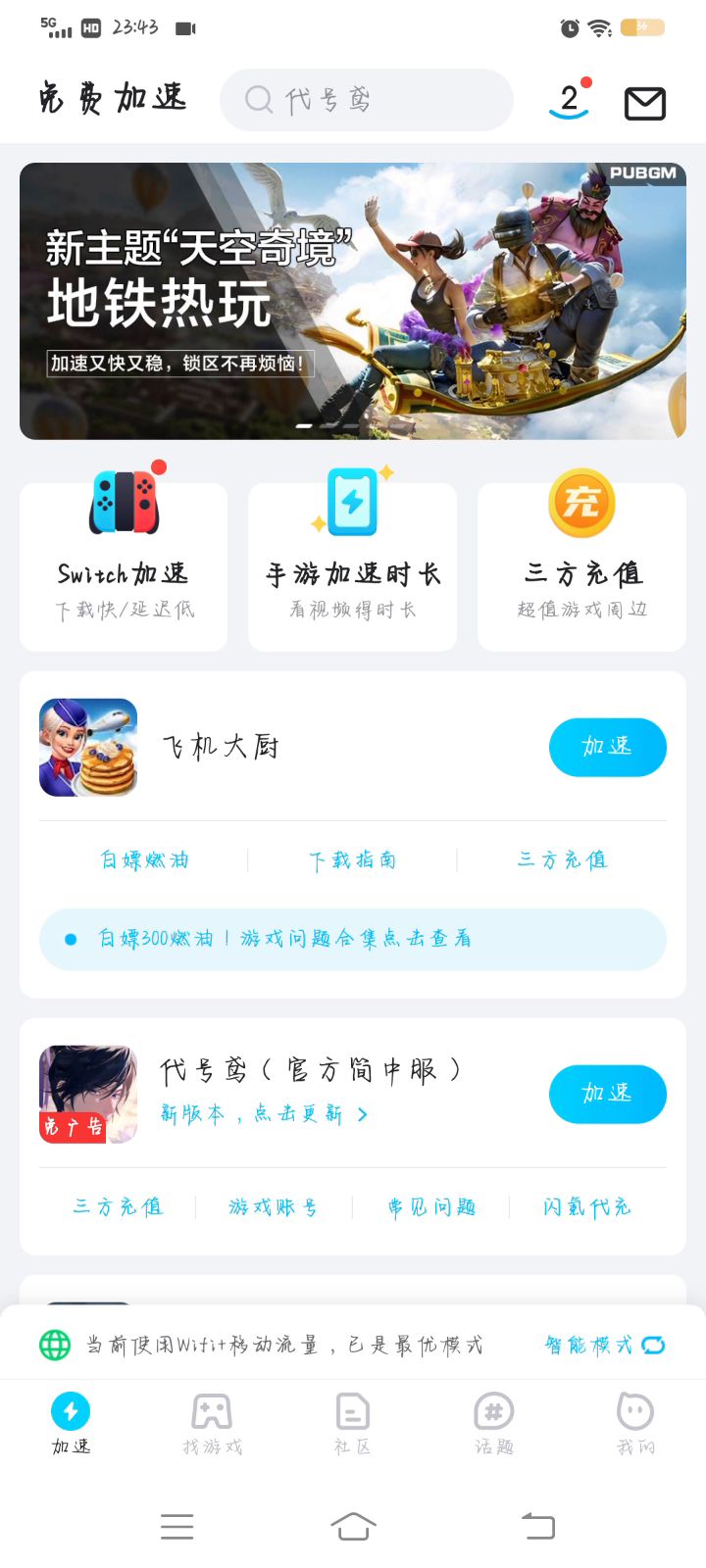Tap the search box showing 代号鸢
This screenshot has height=1568, width=706.
coord(366,100)
